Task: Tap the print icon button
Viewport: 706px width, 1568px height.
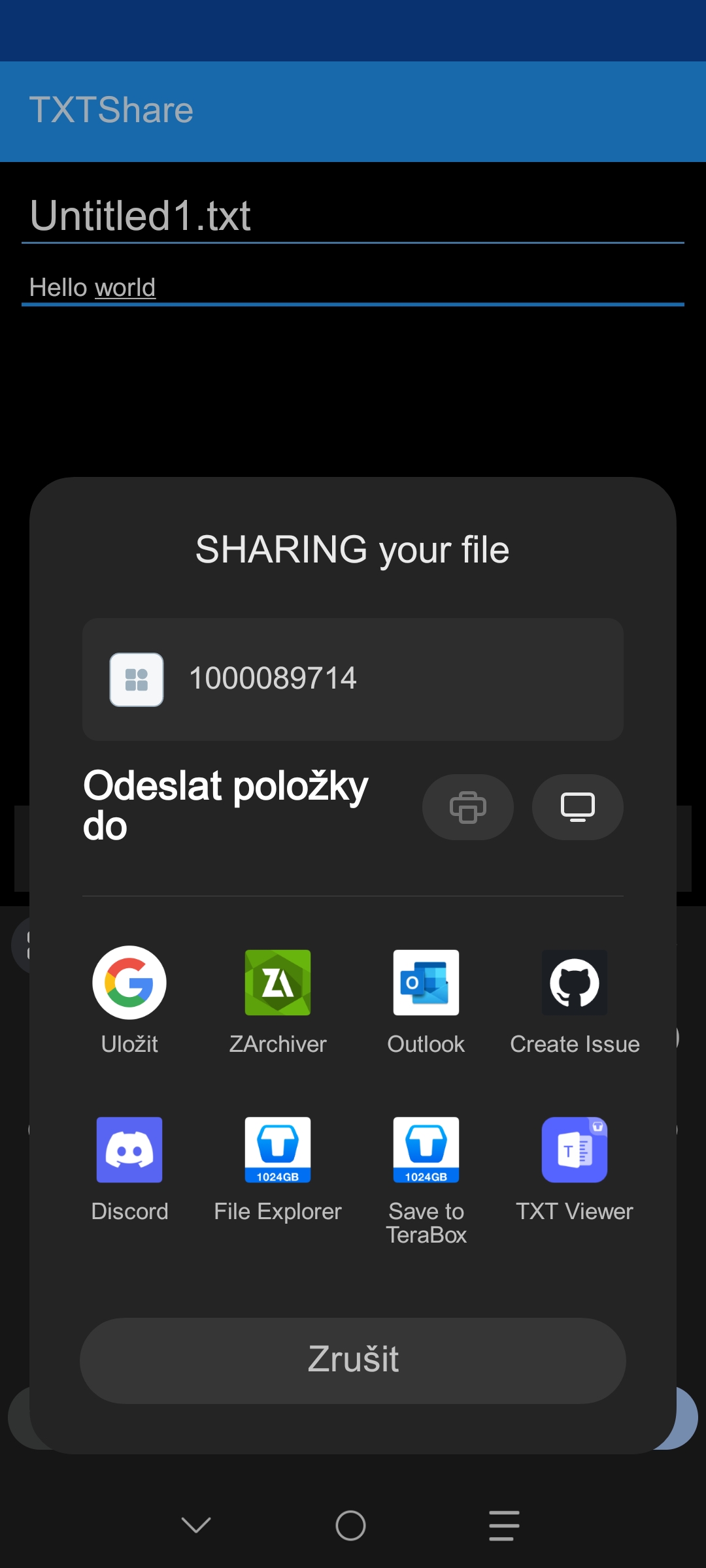Action: coord(467,807)
